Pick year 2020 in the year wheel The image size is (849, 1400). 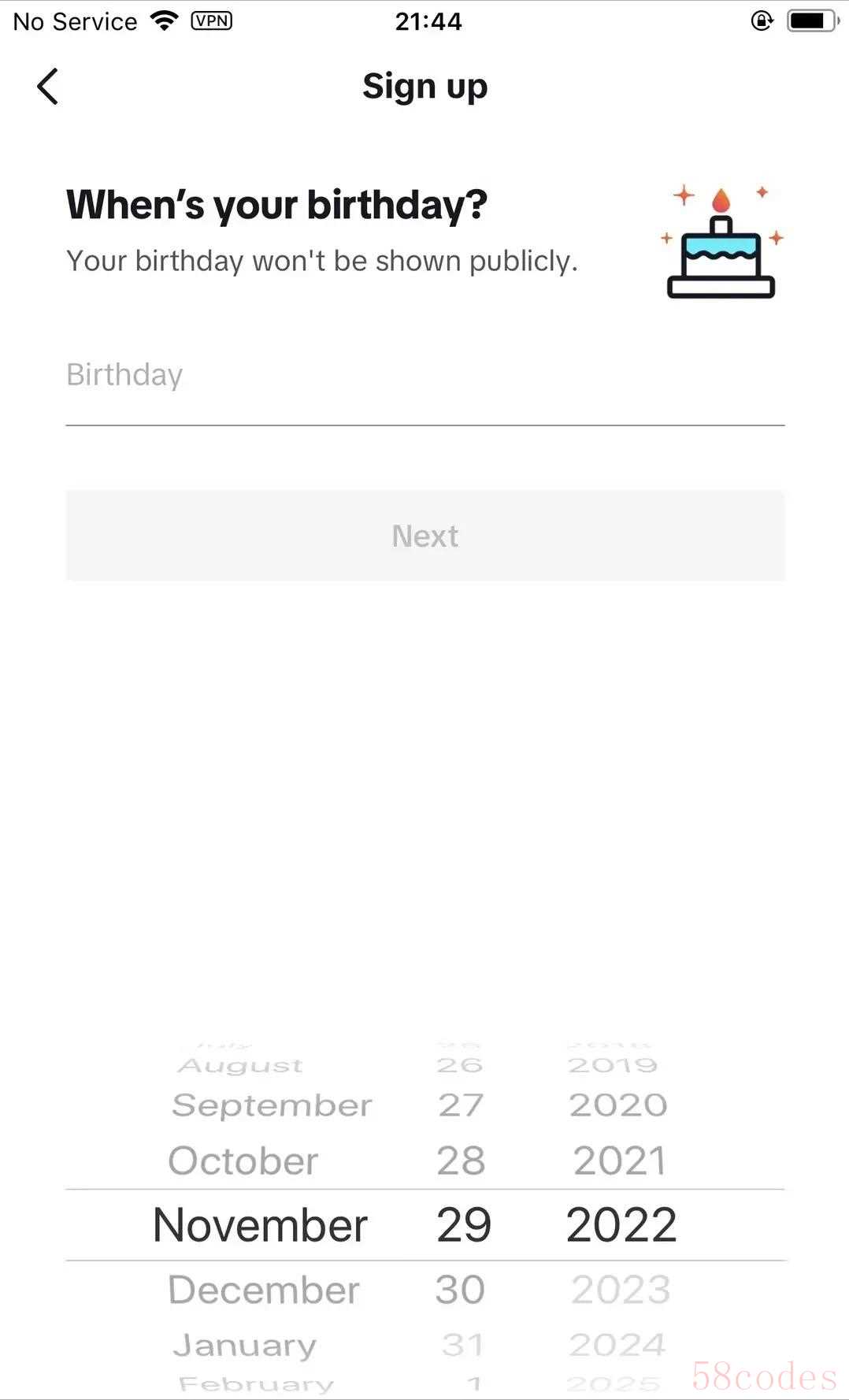pos(618,1105)
